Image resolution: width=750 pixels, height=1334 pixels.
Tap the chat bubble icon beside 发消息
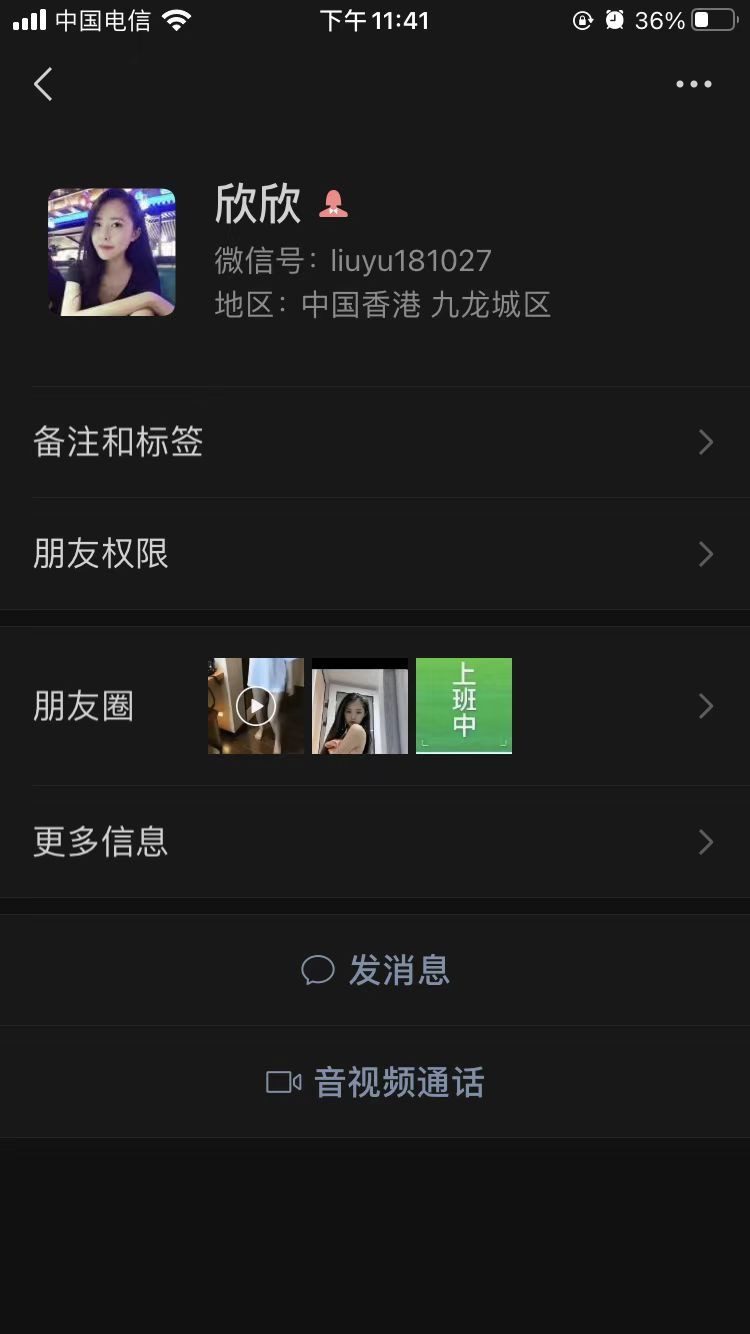[x=318, y=970]
